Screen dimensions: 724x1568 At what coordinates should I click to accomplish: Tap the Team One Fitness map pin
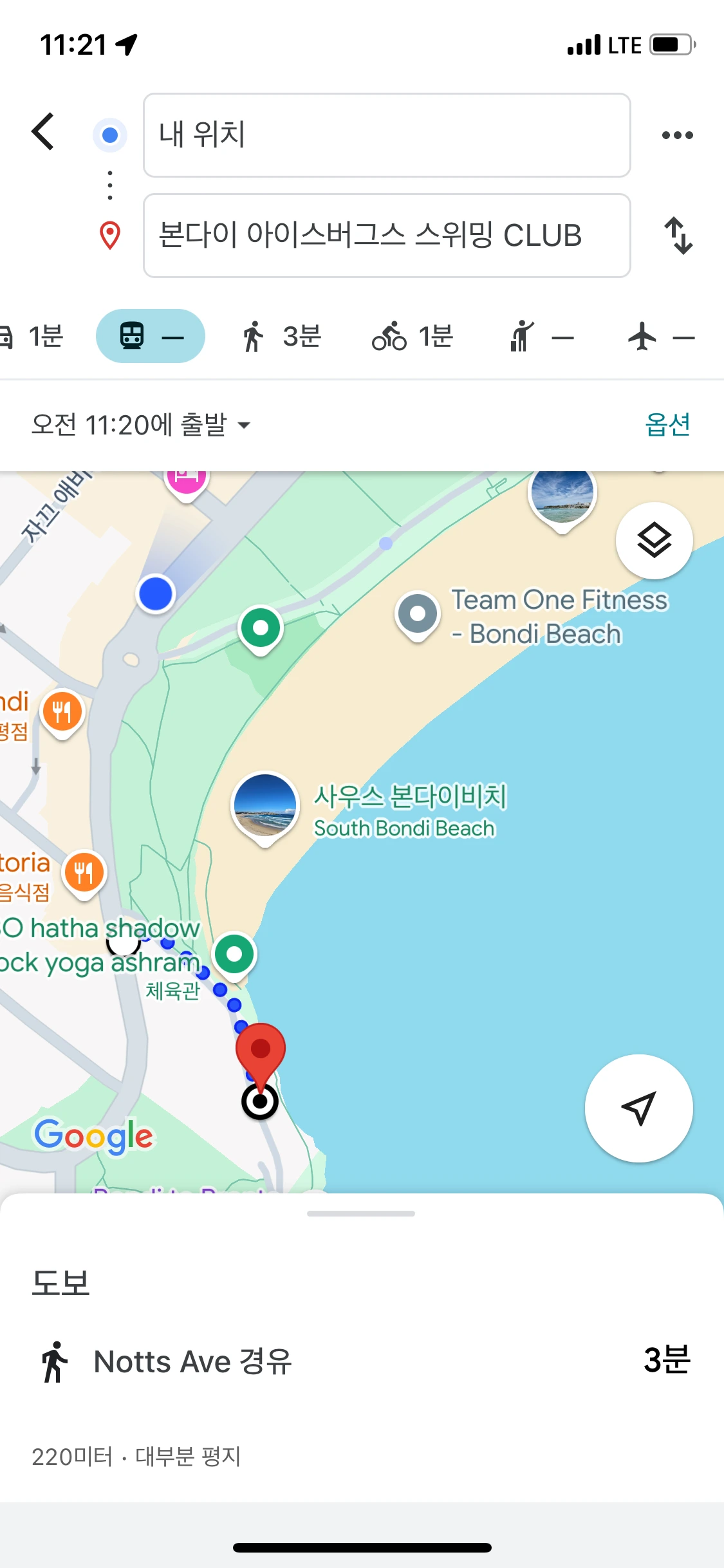(x=418, y=616)
